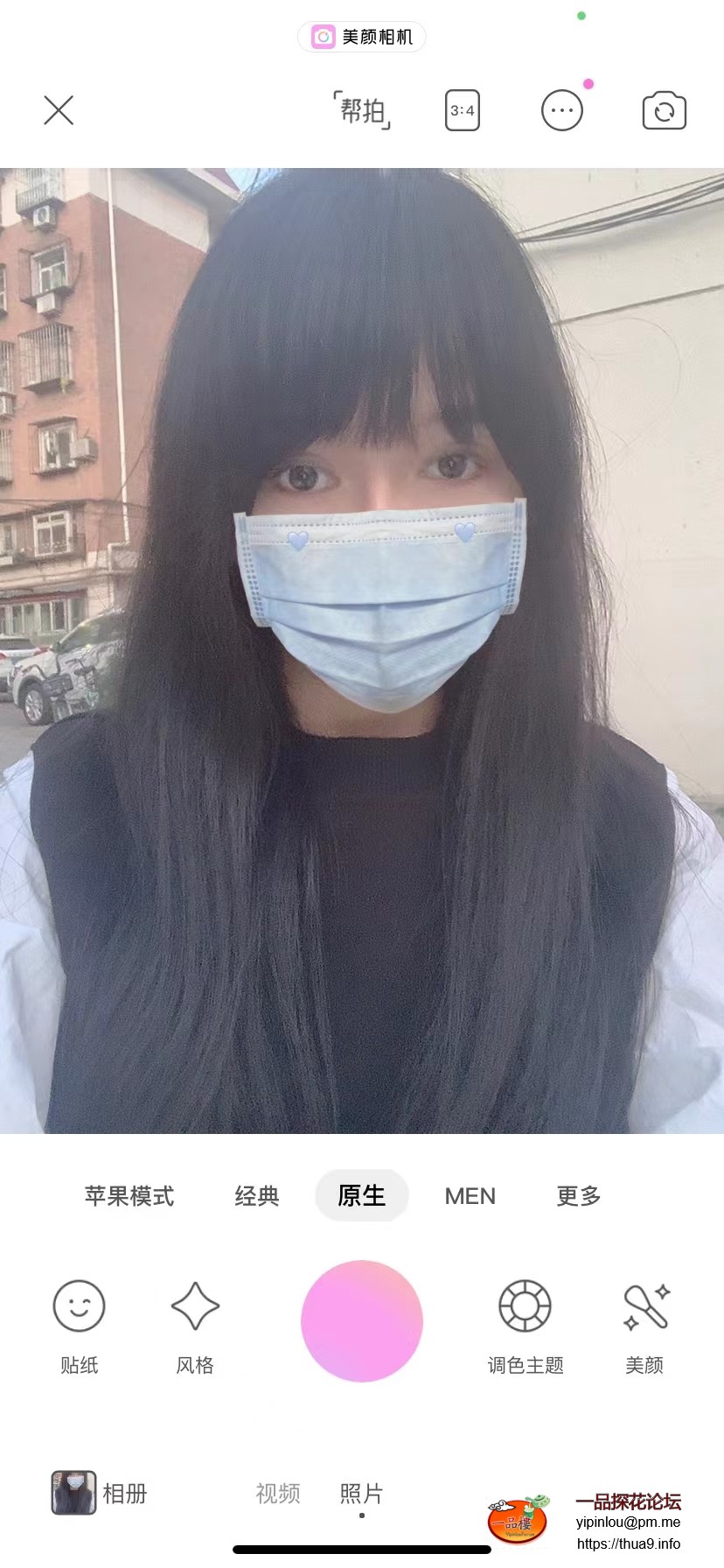The image size is (724, 1568).
Task: Switch to MEN mode
Action: (x=470, y=1195)
